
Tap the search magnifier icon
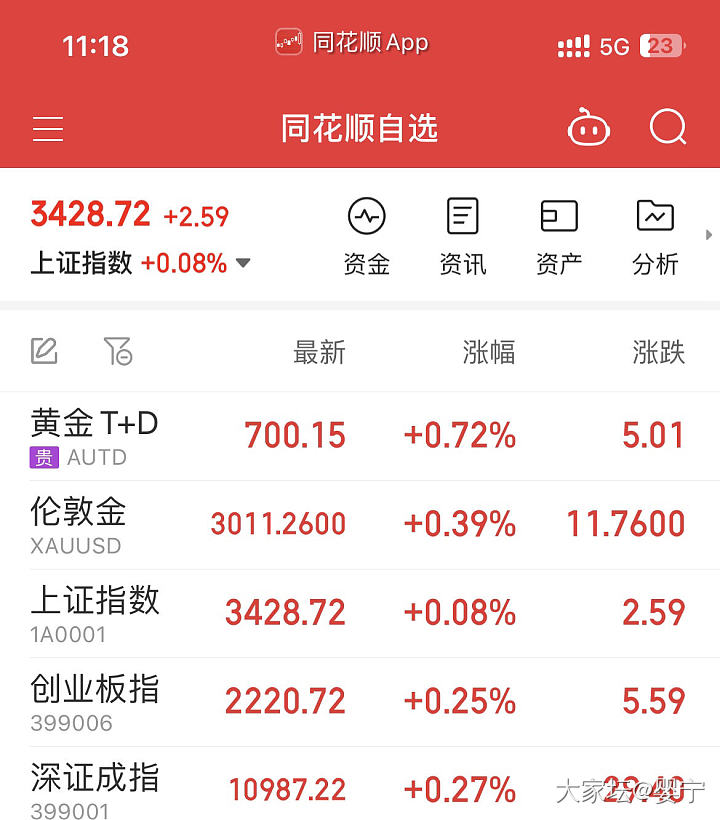pyautogui.click(x=667, y=129)
